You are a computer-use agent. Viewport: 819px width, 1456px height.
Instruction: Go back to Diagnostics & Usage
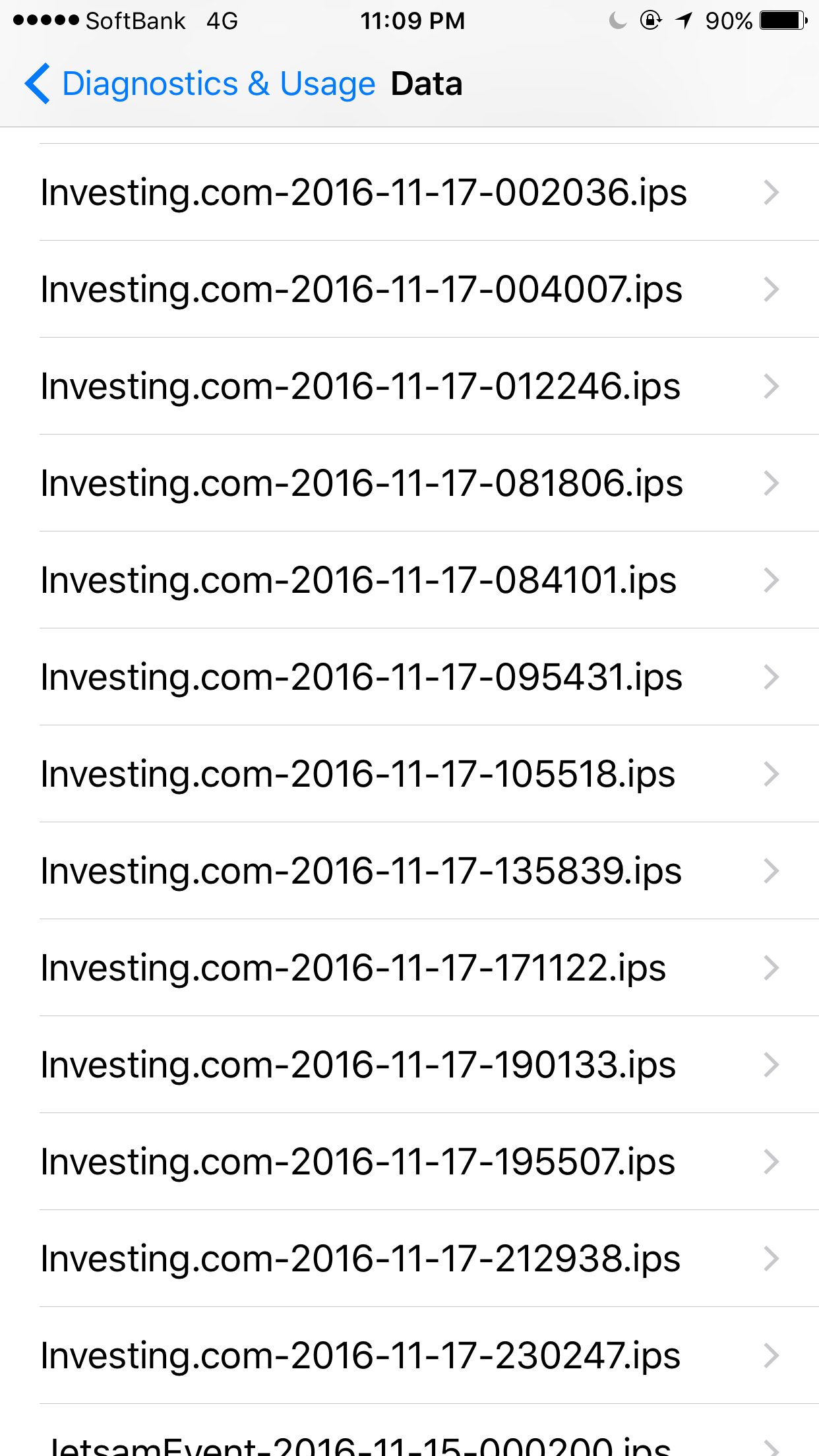tap(198, 84)
